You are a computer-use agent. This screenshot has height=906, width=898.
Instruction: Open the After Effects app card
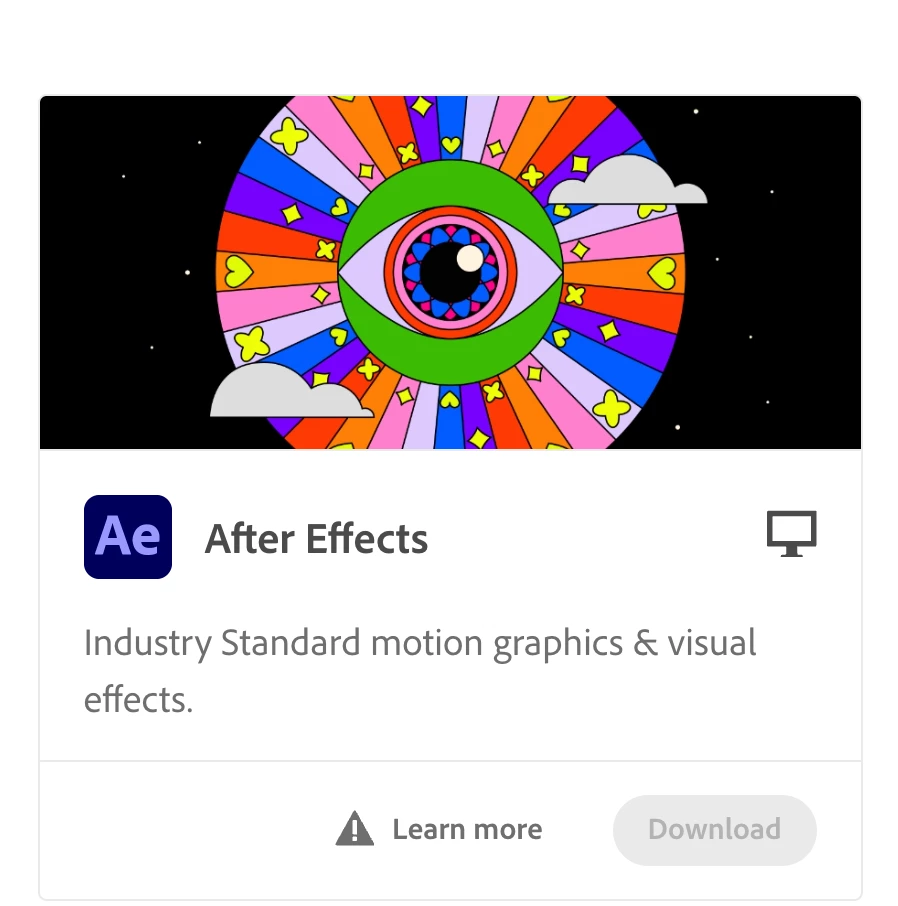click(316, 539)
